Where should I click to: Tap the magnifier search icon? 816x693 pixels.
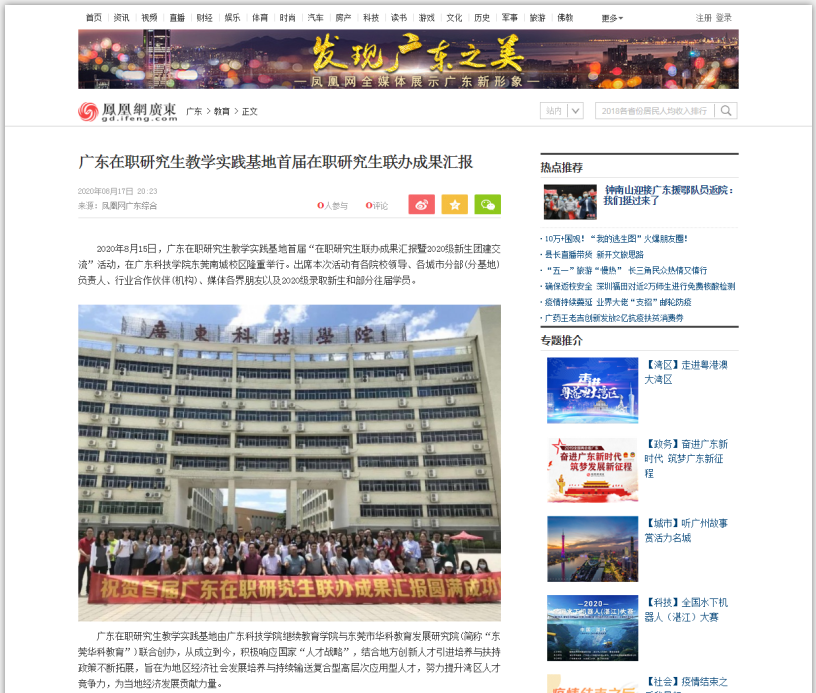click(727, 111)
